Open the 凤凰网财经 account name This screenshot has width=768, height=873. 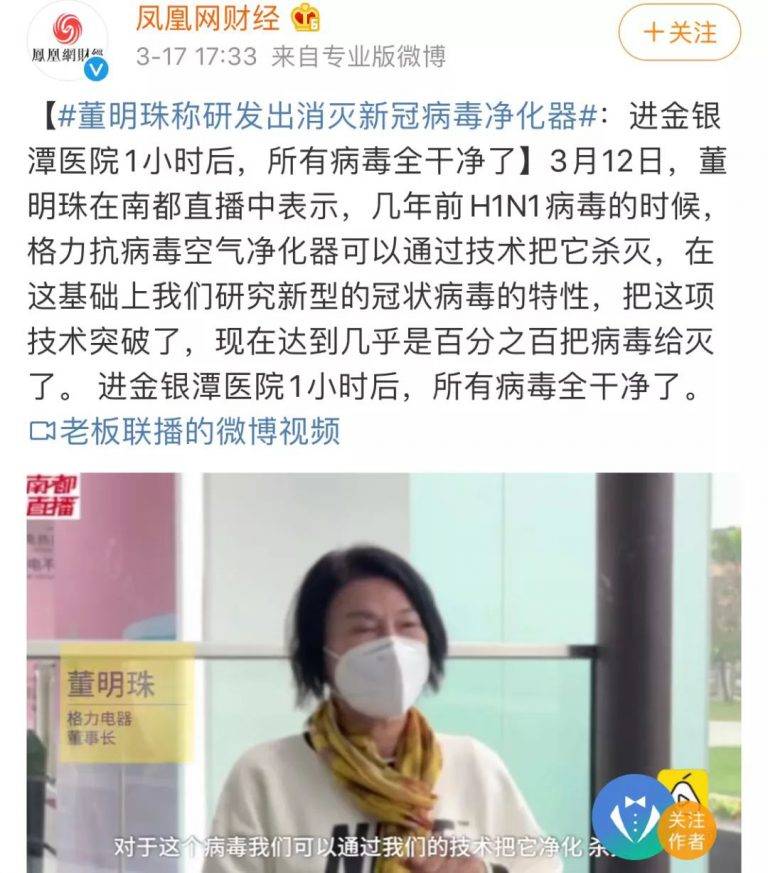207,17
